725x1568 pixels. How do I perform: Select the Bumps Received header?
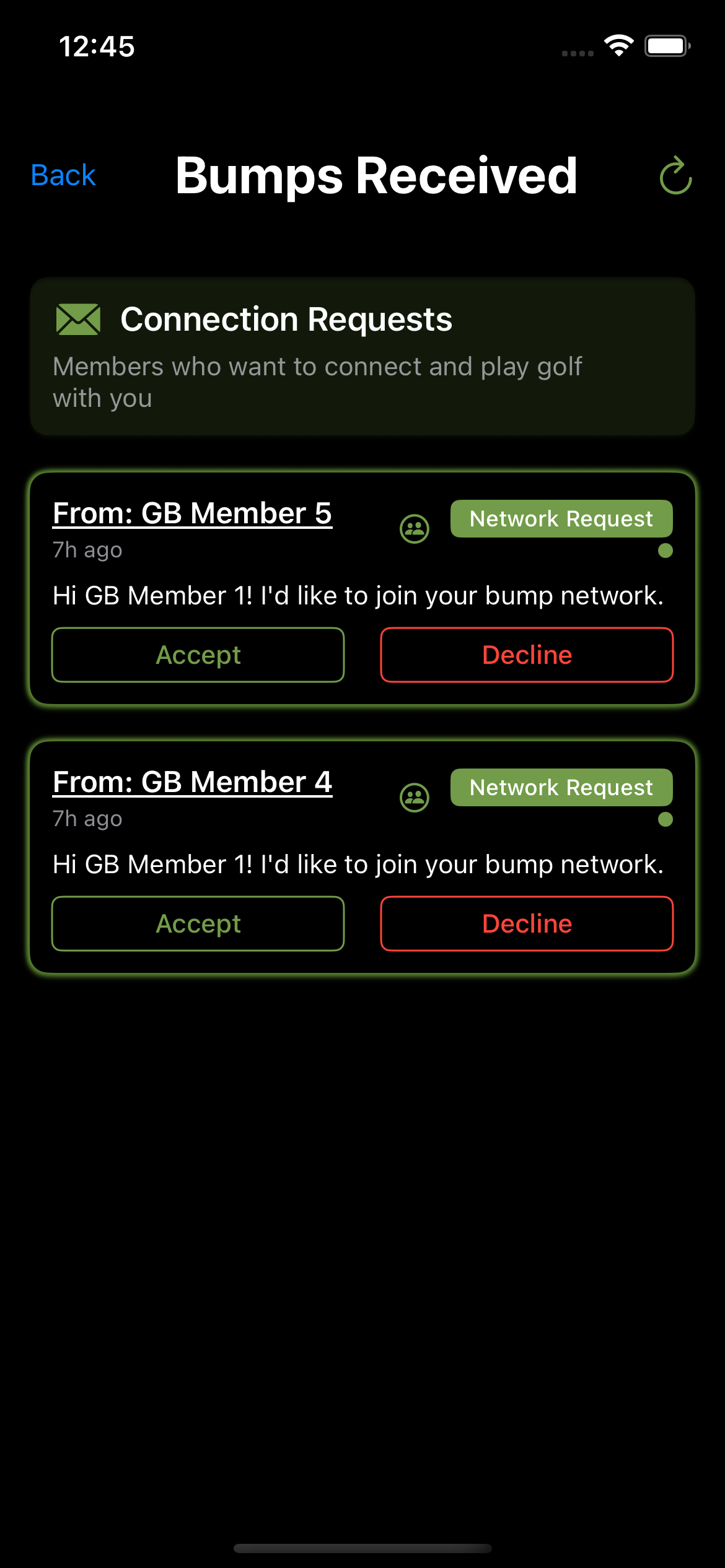(x=376, y=176)
